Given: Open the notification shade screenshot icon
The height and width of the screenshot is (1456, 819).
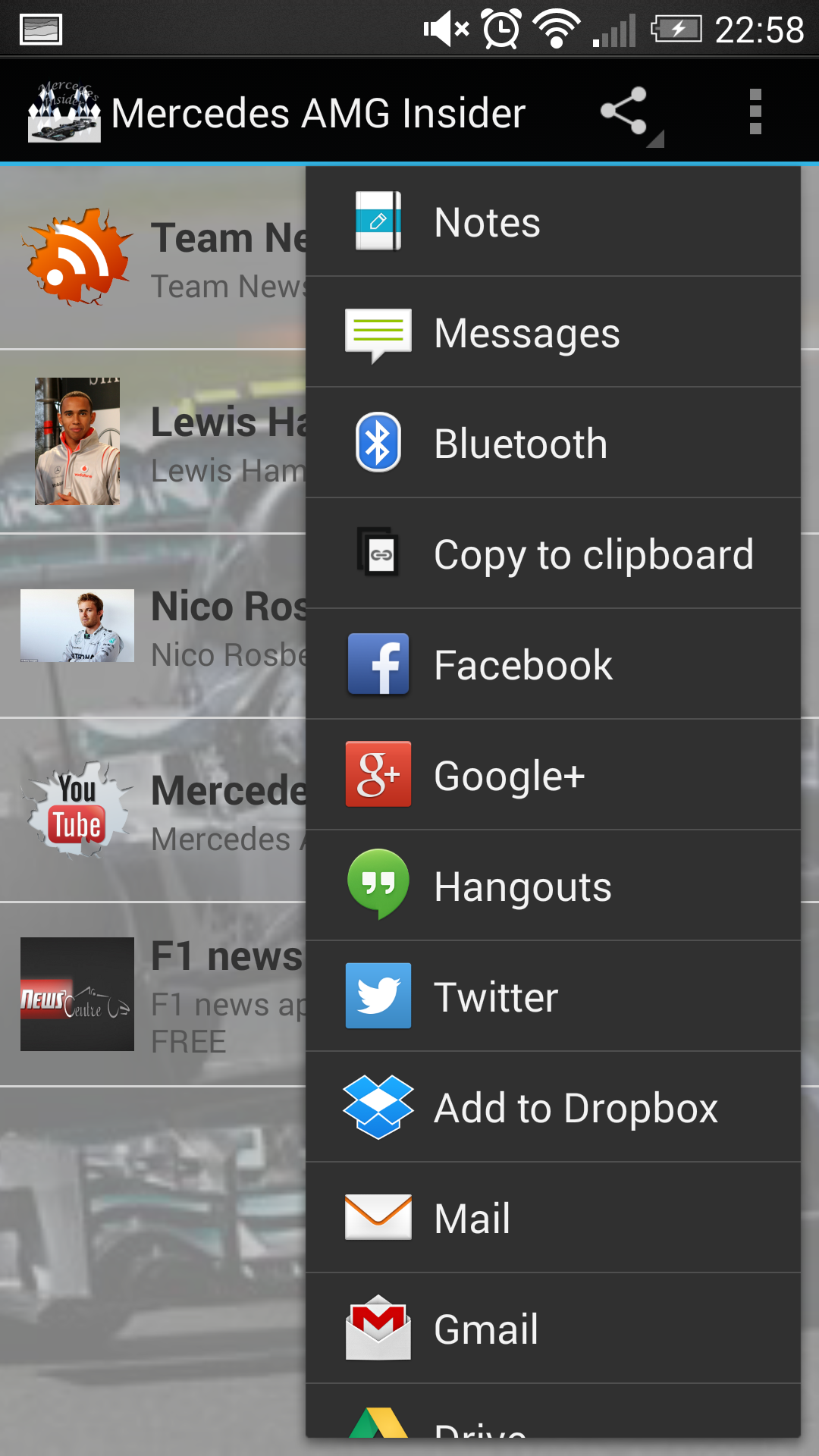Looking at the screenshot, I should (39, 29).
